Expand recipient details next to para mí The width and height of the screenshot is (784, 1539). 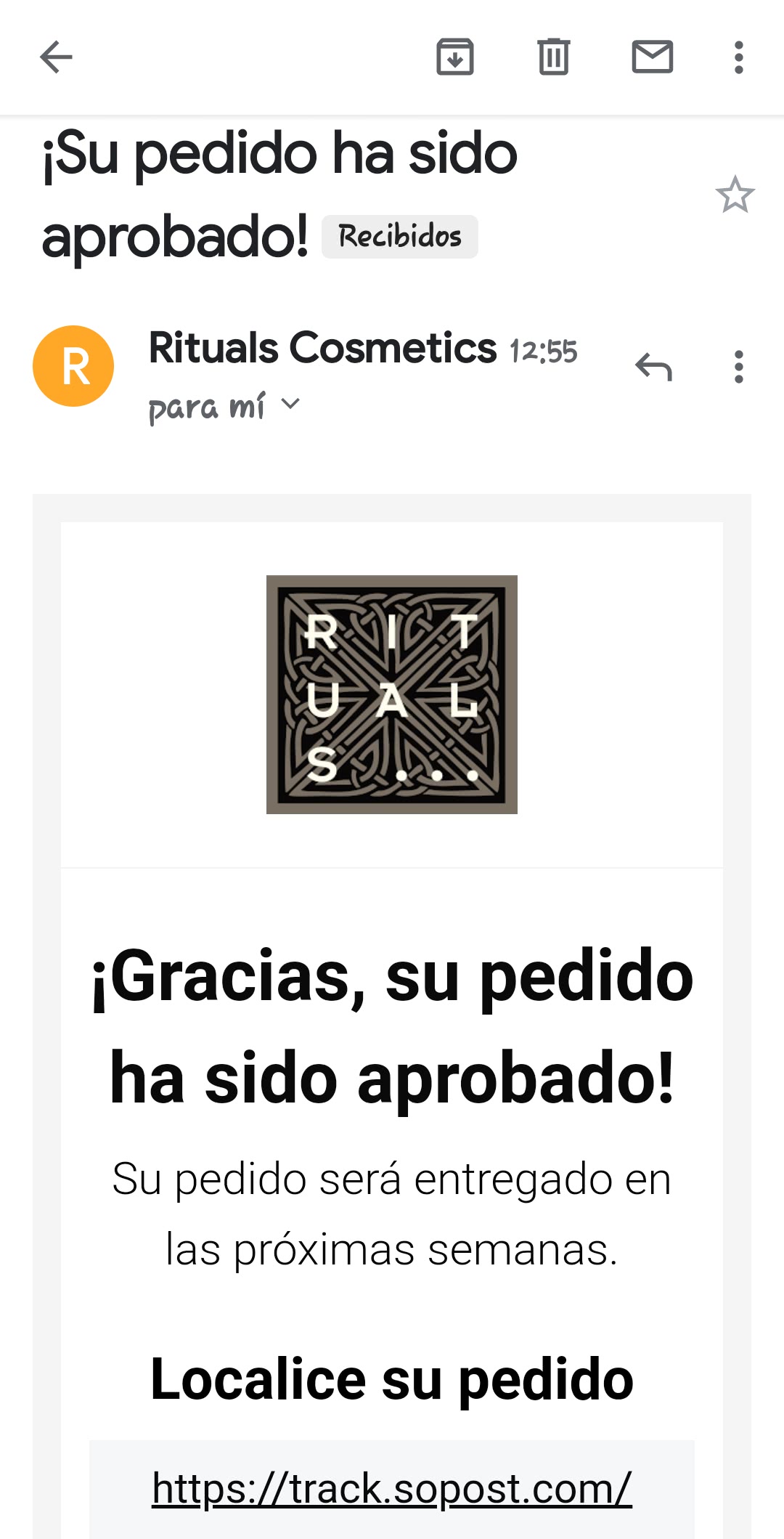[x=290, y=404]
